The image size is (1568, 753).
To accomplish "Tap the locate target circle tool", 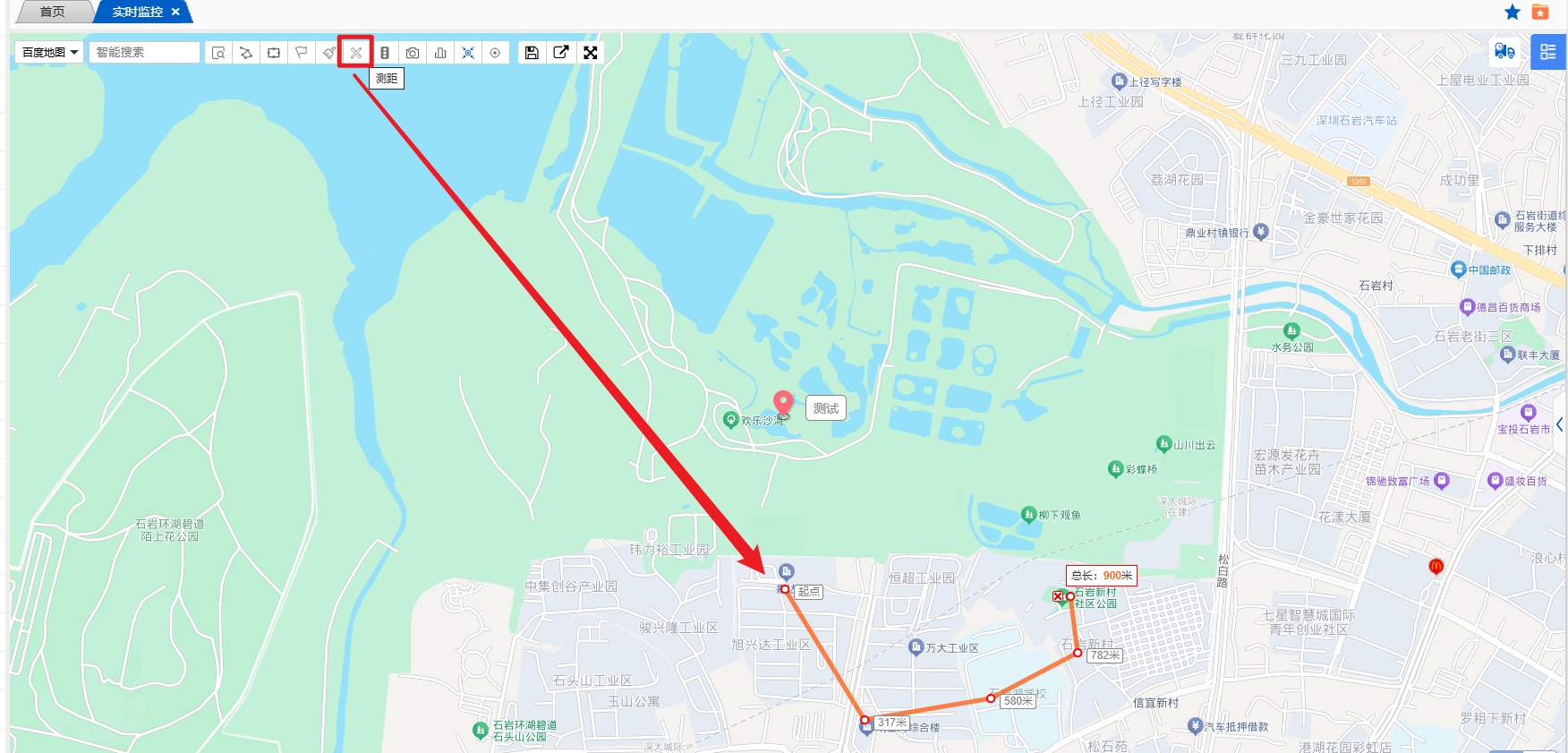I will click(x=495, y=53).
